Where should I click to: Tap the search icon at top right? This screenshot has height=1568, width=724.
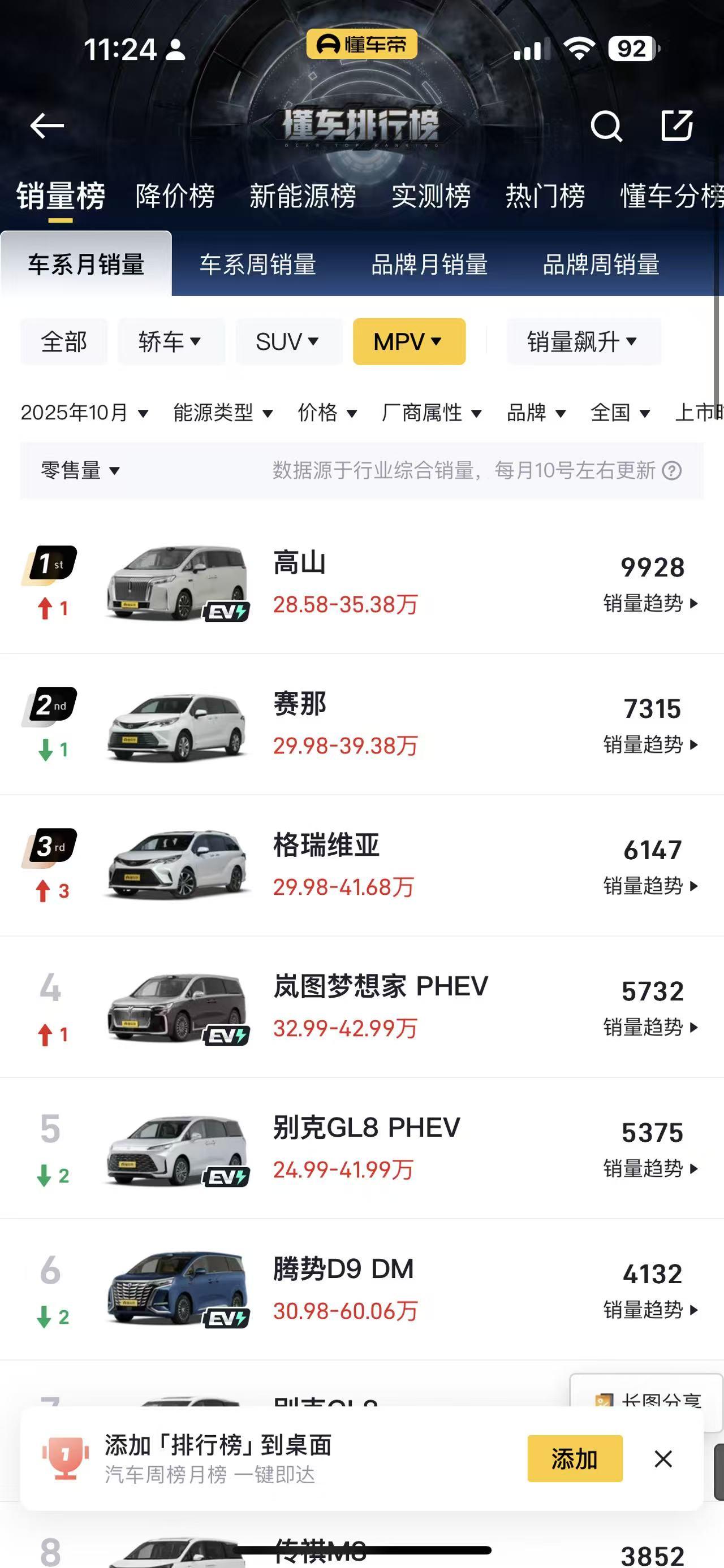606,127
